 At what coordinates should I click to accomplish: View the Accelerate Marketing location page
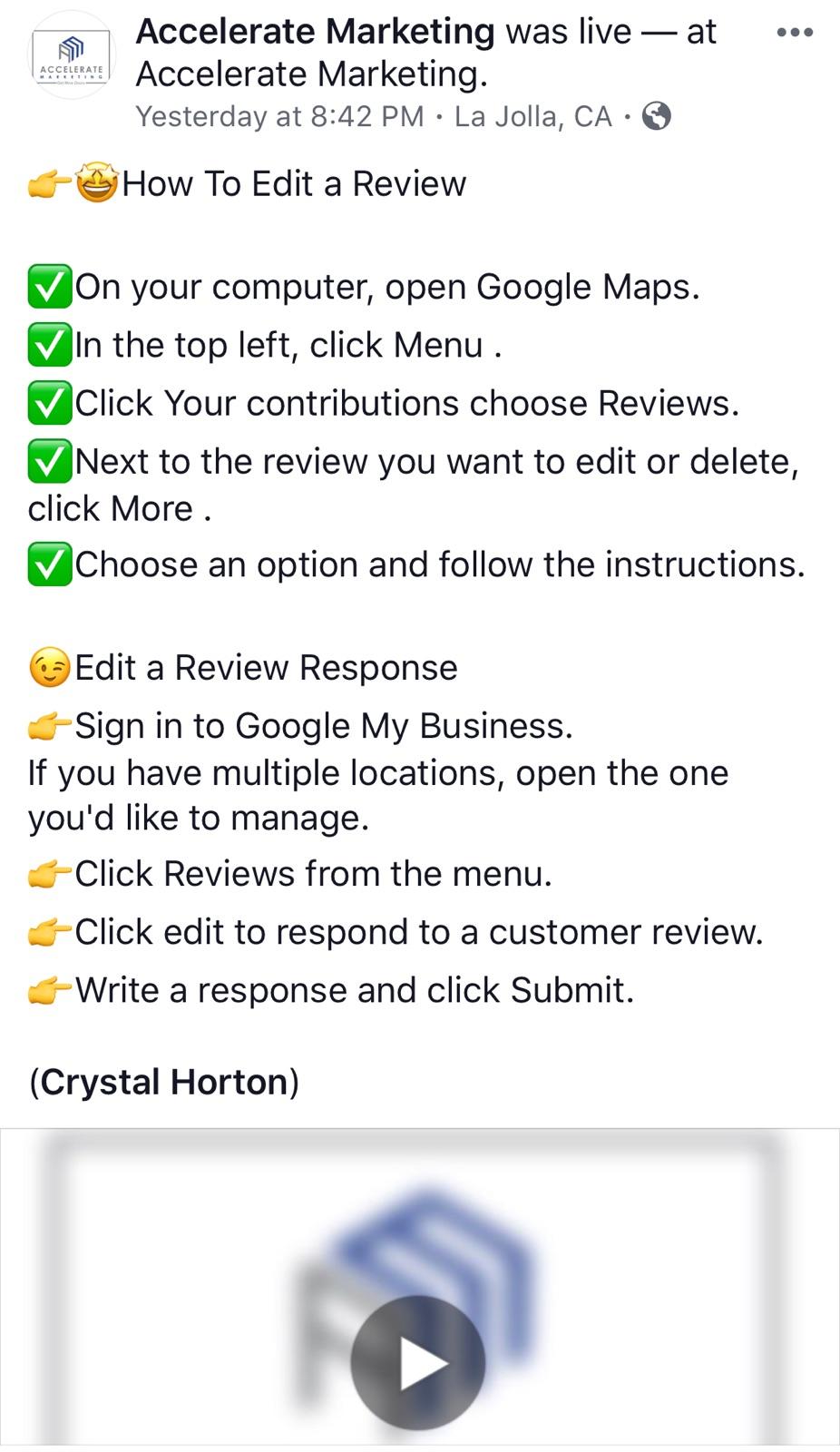point(310,74)
